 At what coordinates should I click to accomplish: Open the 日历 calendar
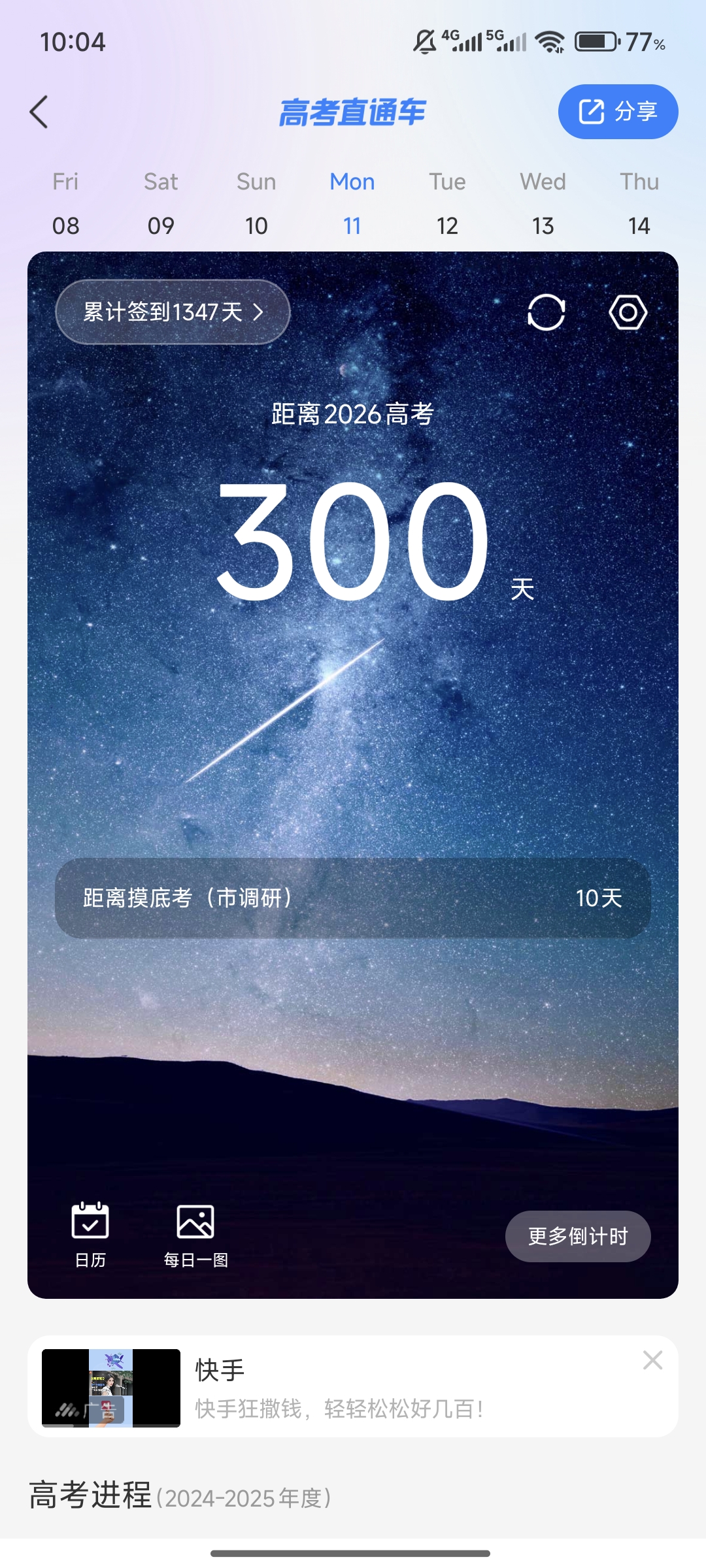tap(90, 1234)
